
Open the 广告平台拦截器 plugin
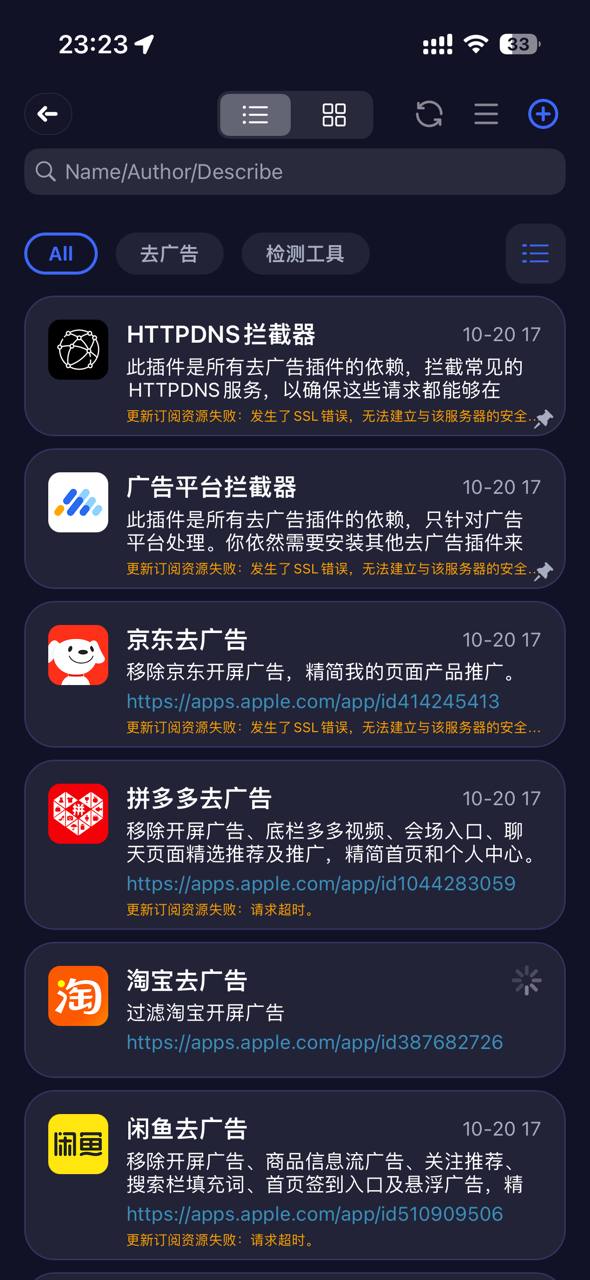295,518
